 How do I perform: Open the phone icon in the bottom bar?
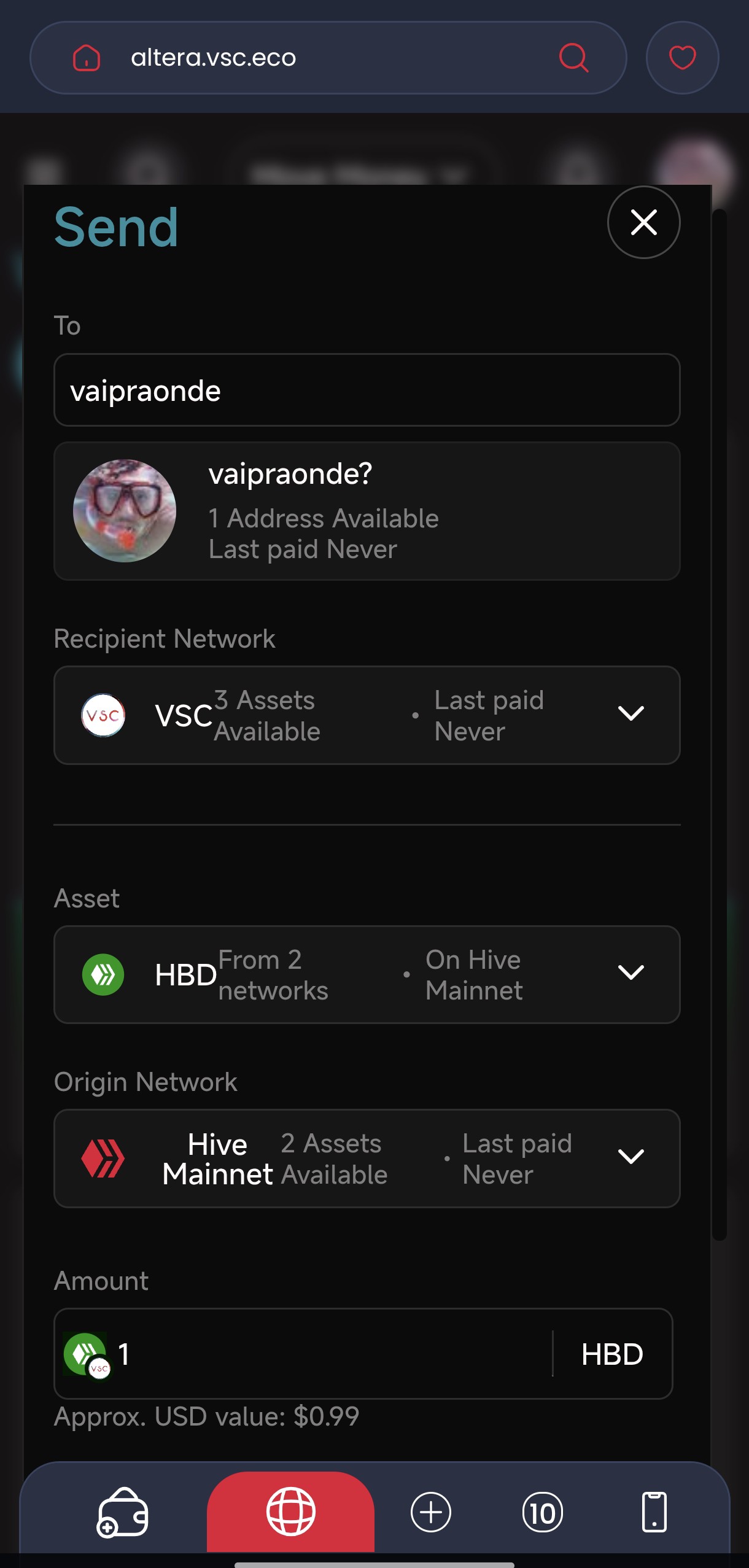click(654, 1512)
